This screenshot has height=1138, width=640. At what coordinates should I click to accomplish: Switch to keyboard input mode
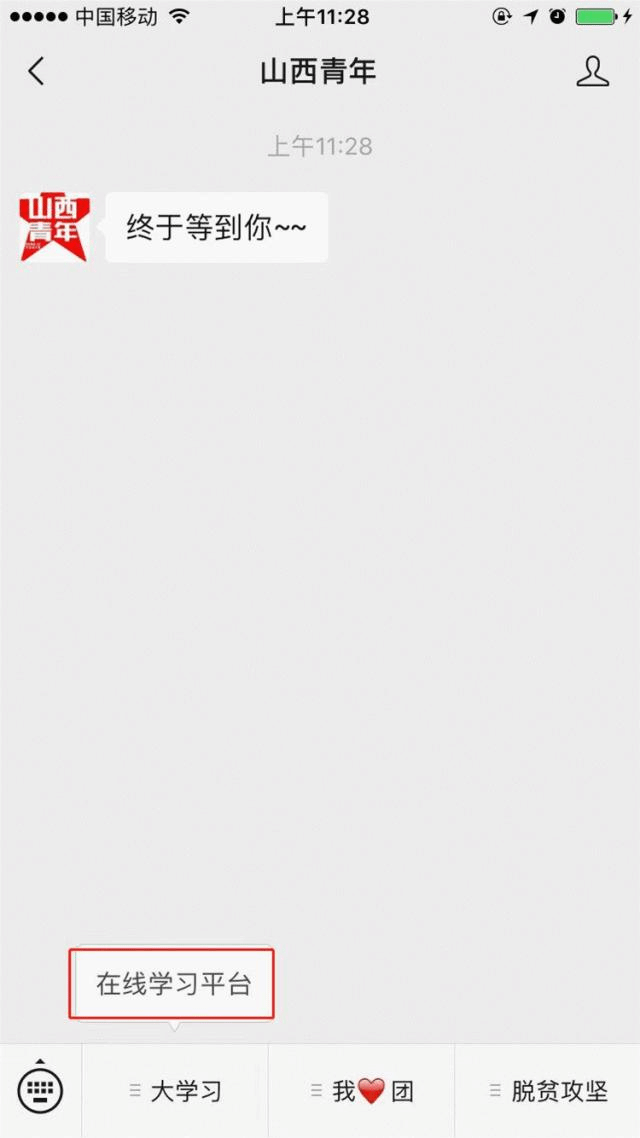(40, 1090)
